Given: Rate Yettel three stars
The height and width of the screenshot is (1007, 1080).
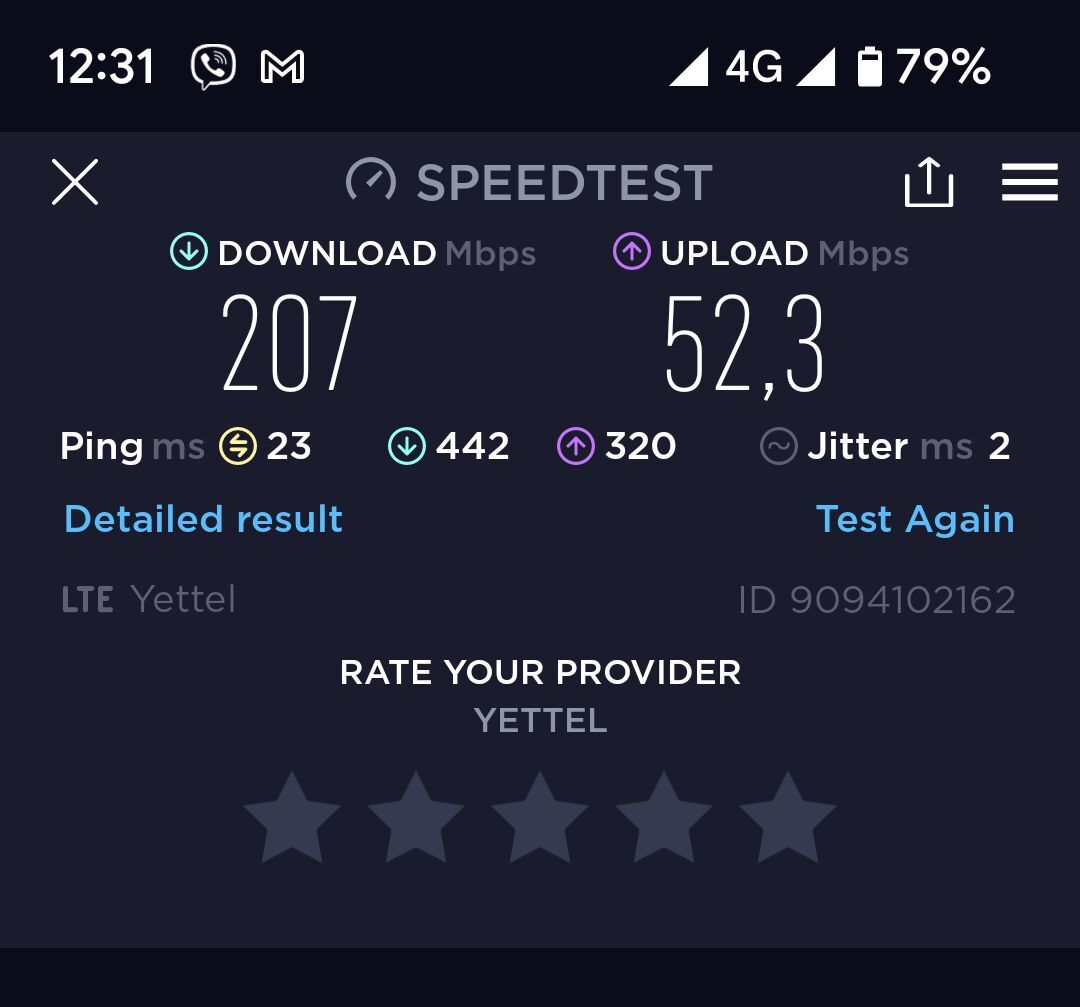Looking at the screenshot, I should [540, 817].
